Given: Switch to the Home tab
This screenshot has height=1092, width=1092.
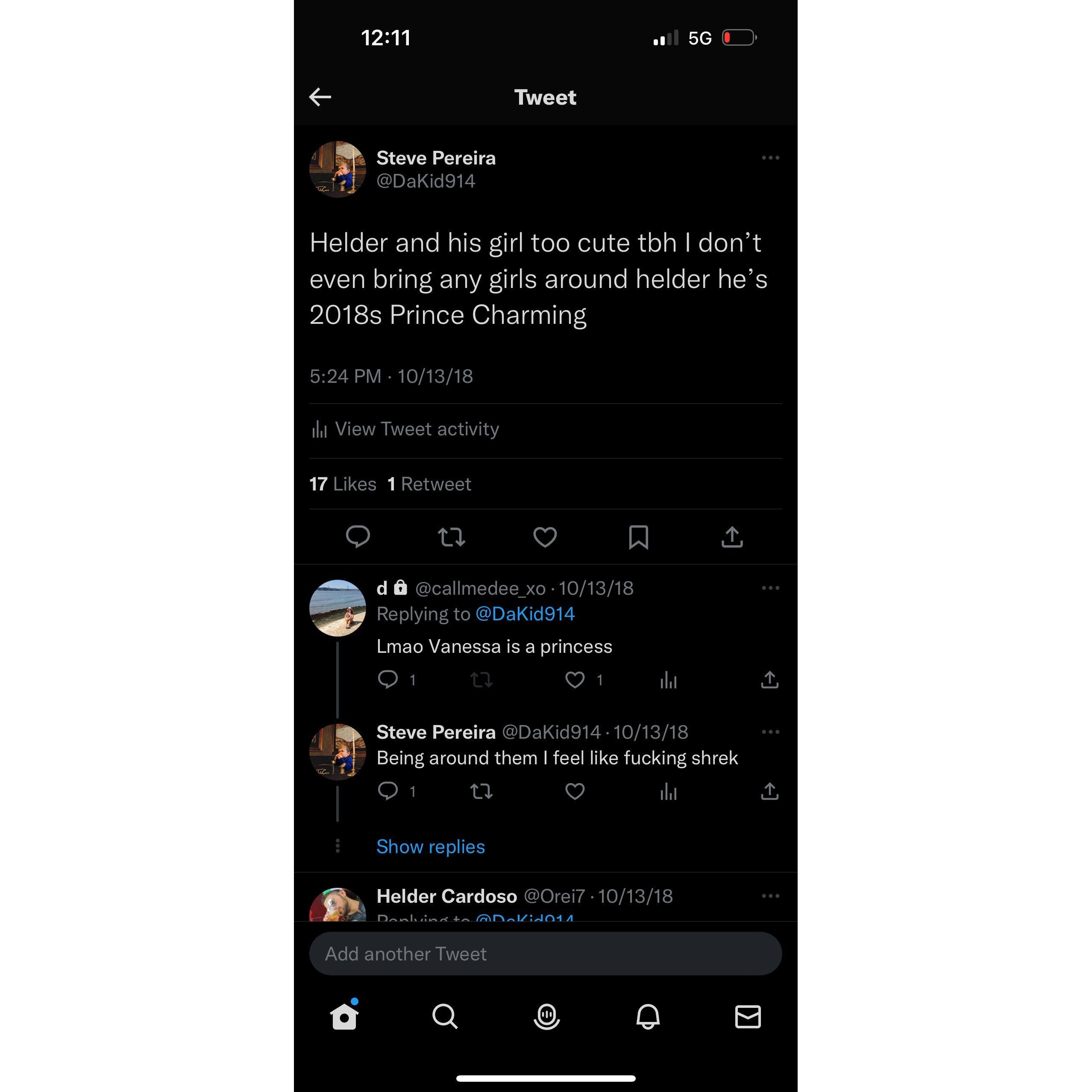Looking at the screenshot, I should click(344, 1016).
